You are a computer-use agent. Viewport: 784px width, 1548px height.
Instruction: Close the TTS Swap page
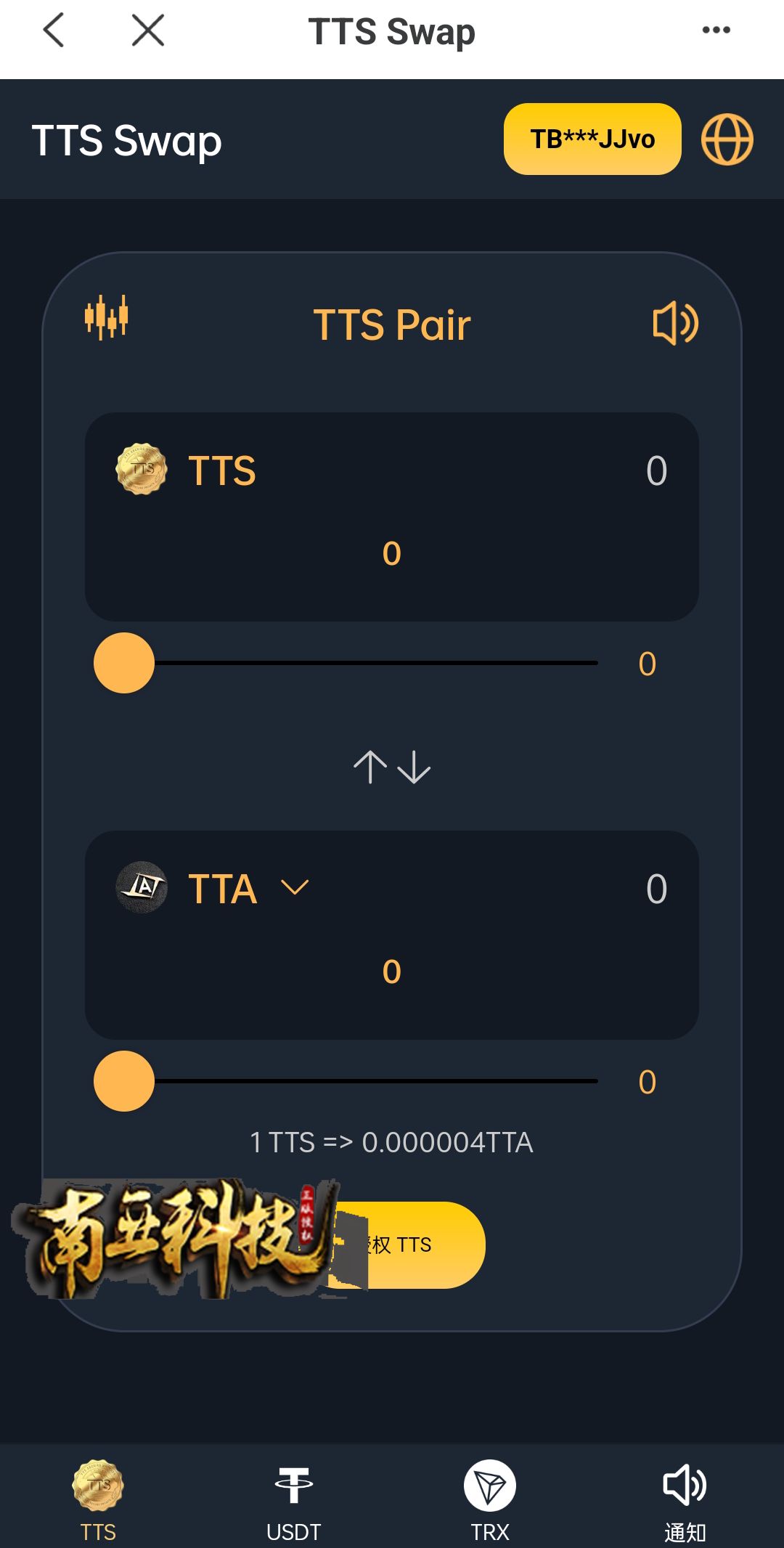tap(148, 30)
